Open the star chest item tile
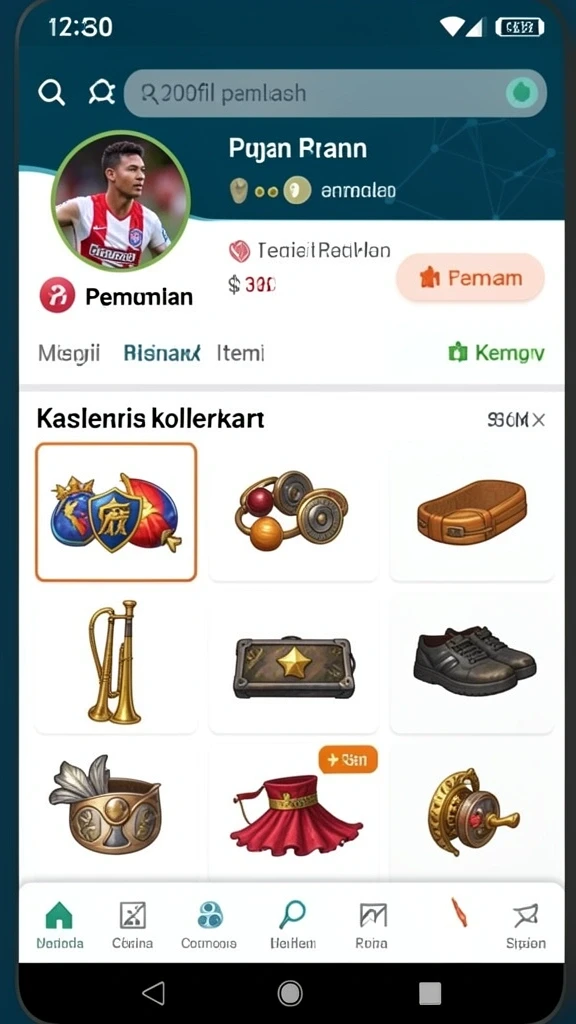576x1024 pixels. click(293, 662)
